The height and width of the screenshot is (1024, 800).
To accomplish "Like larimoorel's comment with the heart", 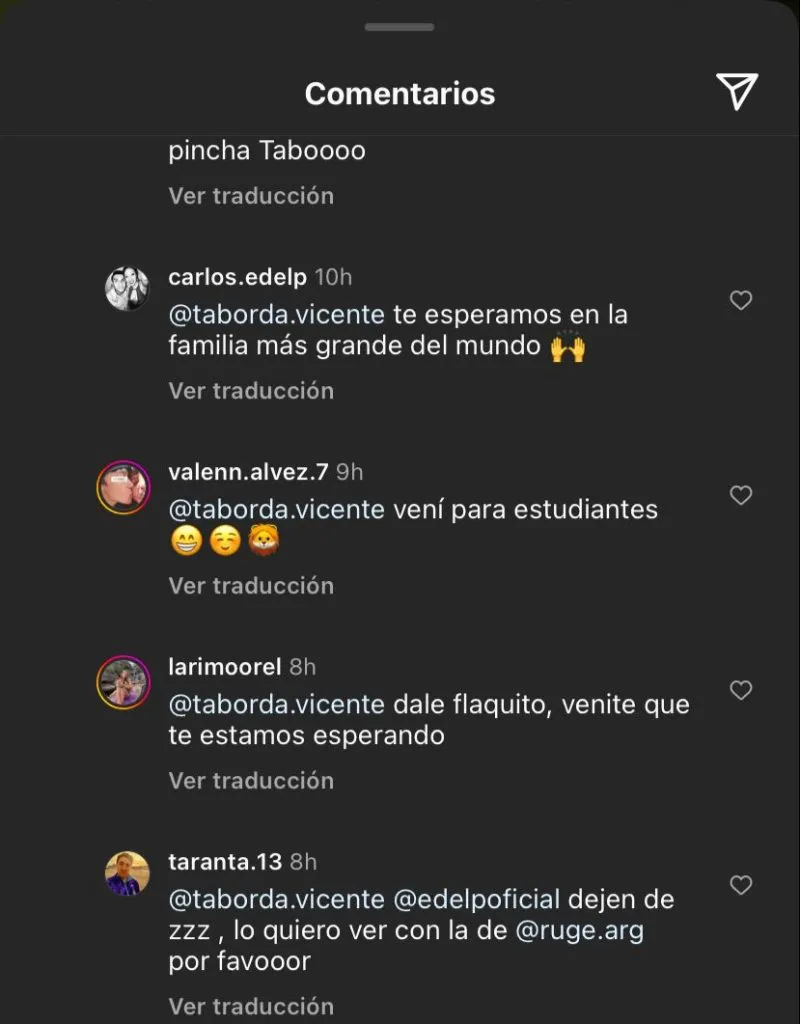I will point(740,690).
